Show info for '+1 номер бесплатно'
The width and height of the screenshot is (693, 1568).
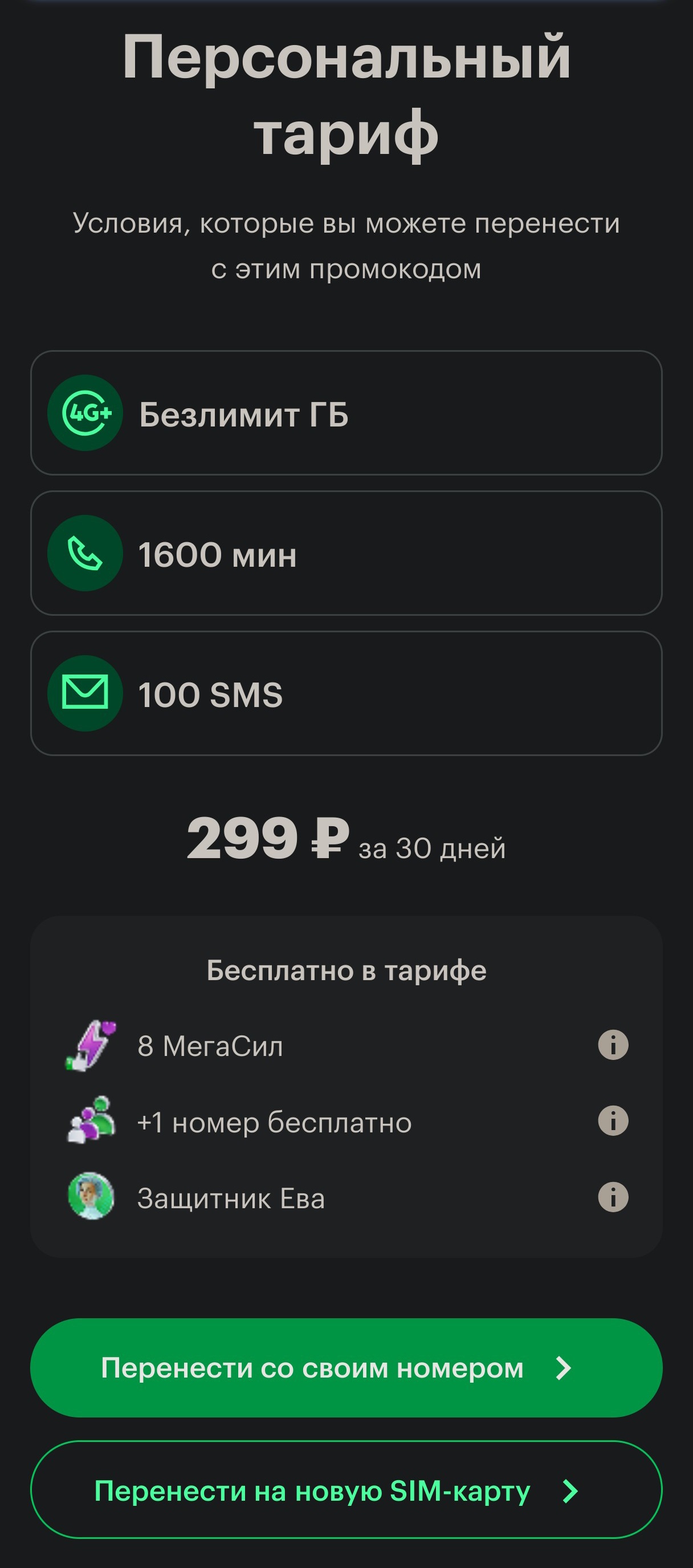pos(613,1120)
